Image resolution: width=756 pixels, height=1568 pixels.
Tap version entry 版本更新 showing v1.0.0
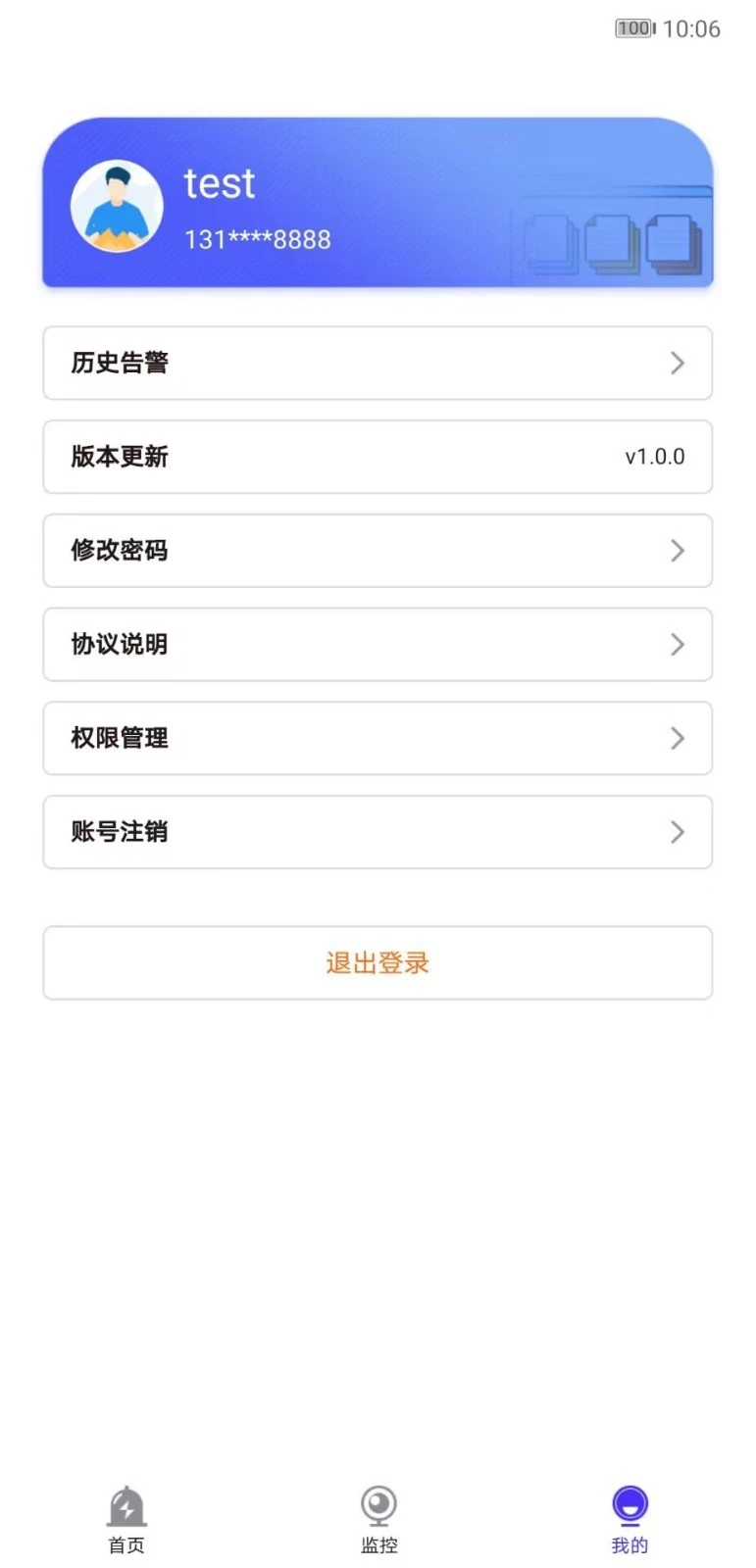[378, 457]
